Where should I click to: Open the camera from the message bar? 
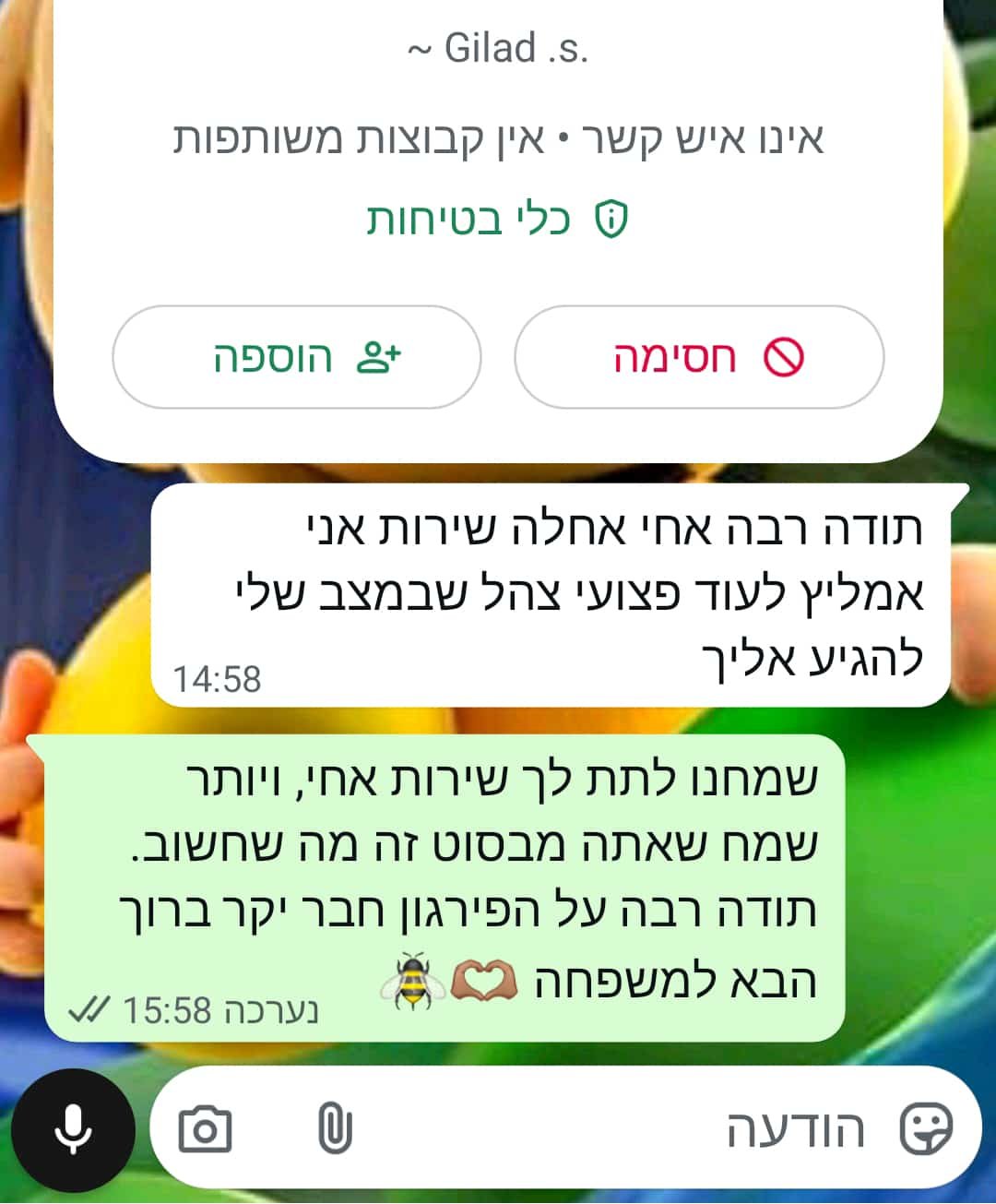pyautogui.click(x=205, y=1129)
